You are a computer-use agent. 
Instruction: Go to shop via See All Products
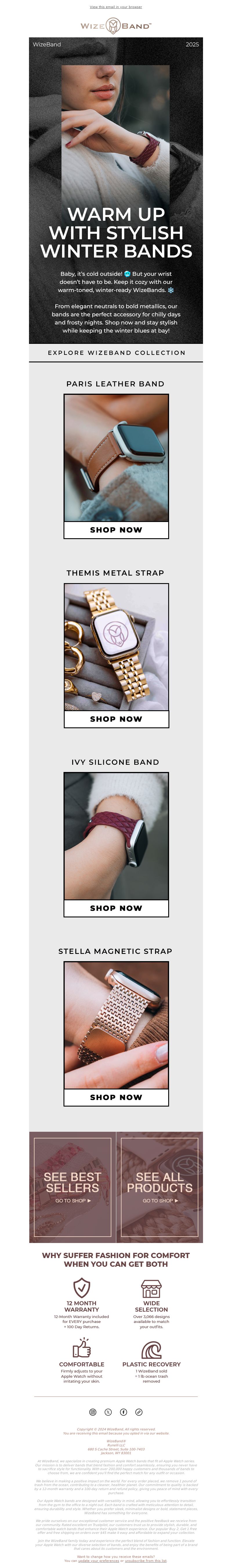click(x=159, y=1200)
